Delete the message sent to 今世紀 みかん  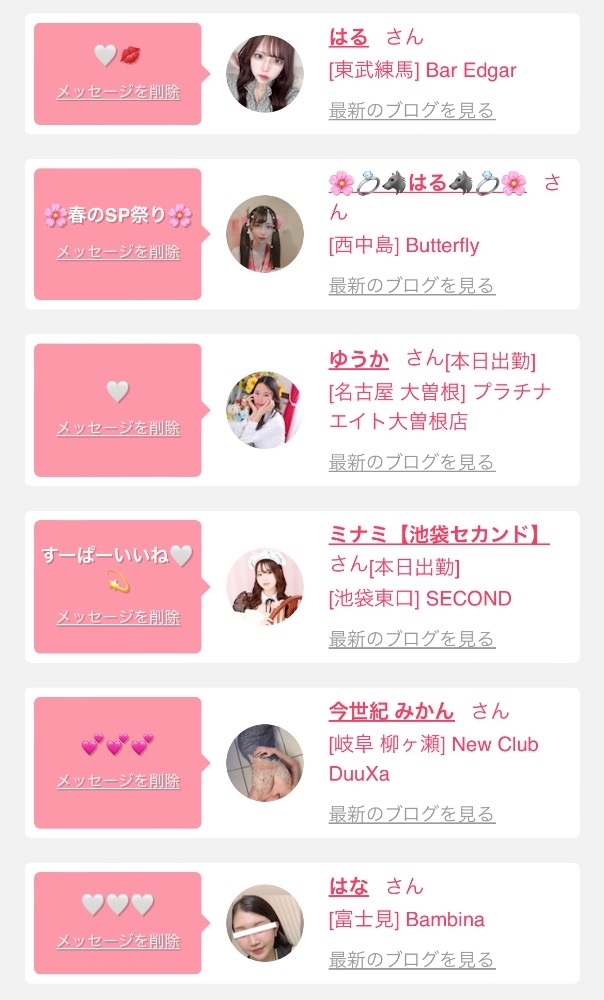click(x=118, y=781)
